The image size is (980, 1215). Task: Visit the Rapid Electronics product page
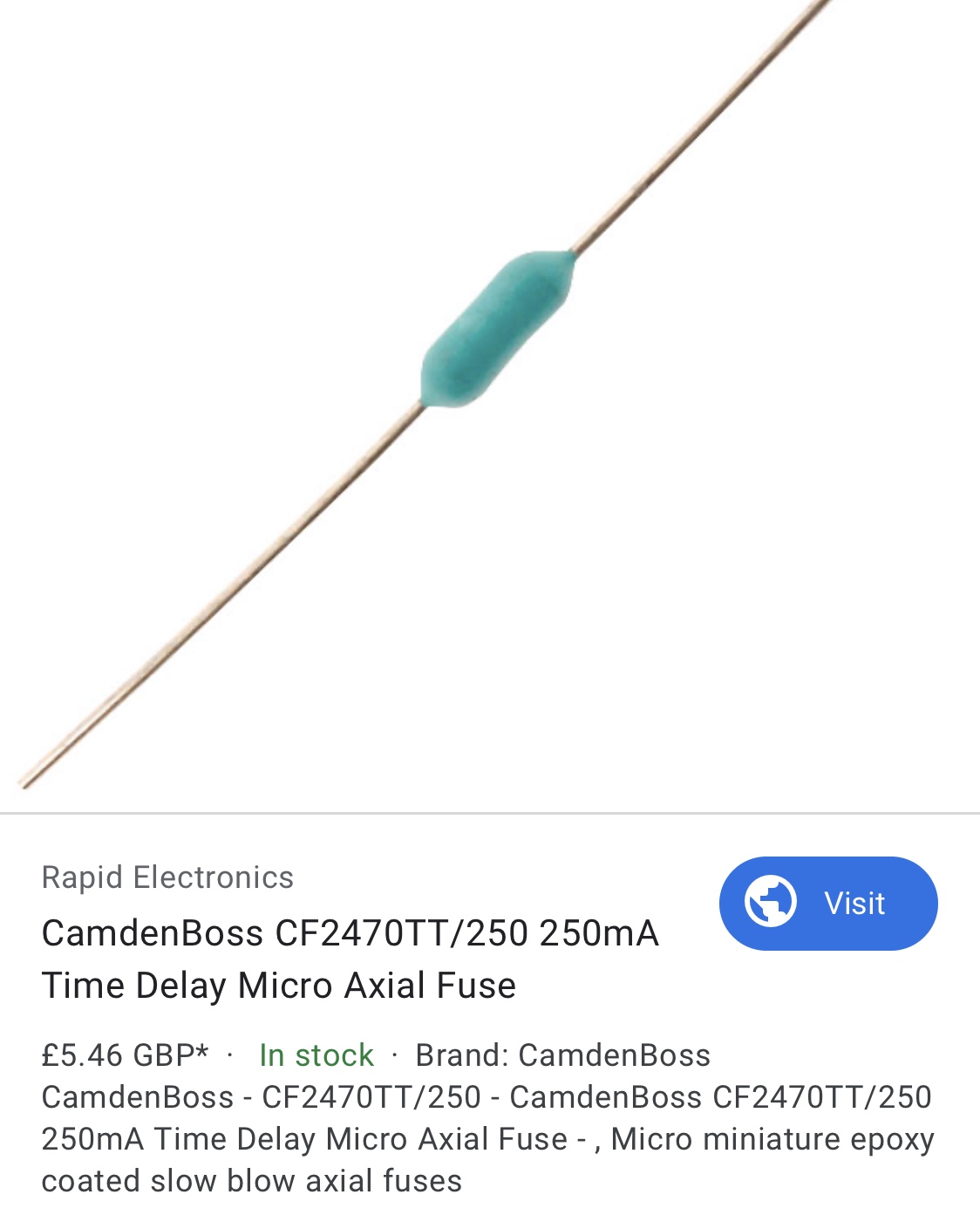click(x=827, y=903)
